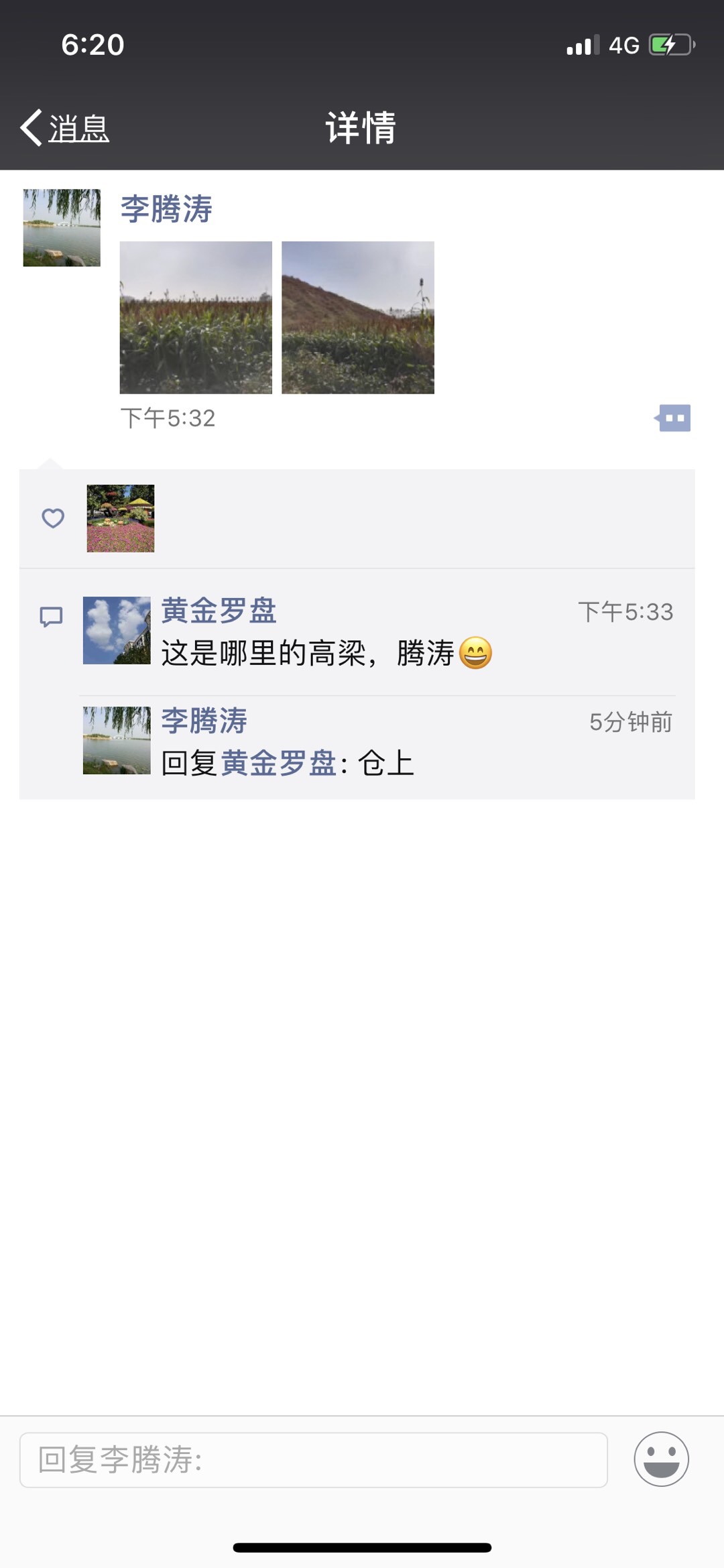View the first sorghum field photo
This screenshot has width=724, height=1568.
(x=196, y=317)
